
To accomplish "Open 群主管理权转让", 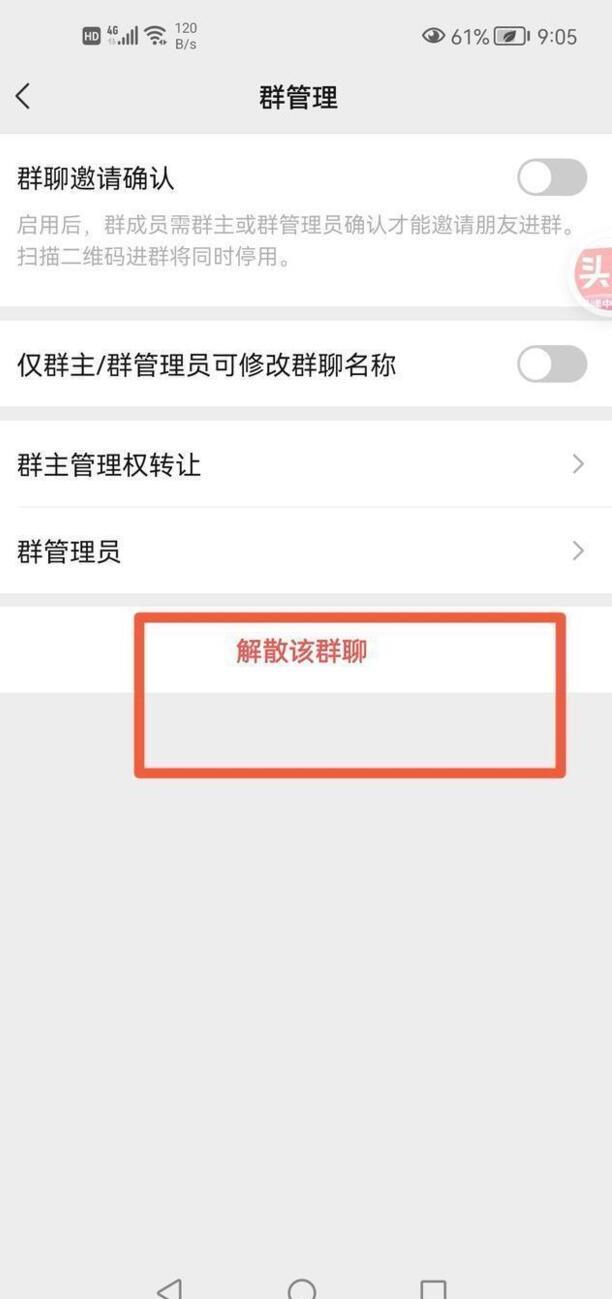I will tap(300, 465).
